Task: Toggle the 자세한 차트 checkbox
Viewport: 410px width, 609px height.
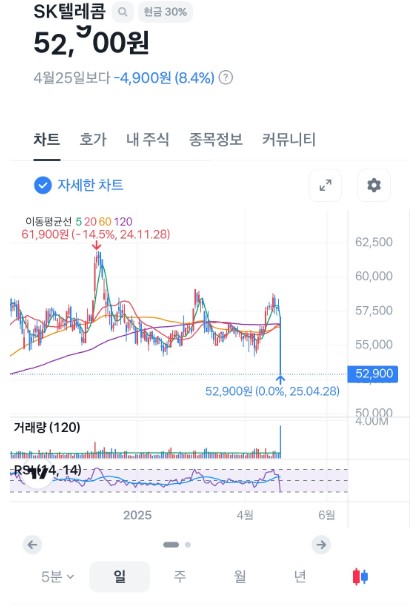Action: [x=43, y=185]
